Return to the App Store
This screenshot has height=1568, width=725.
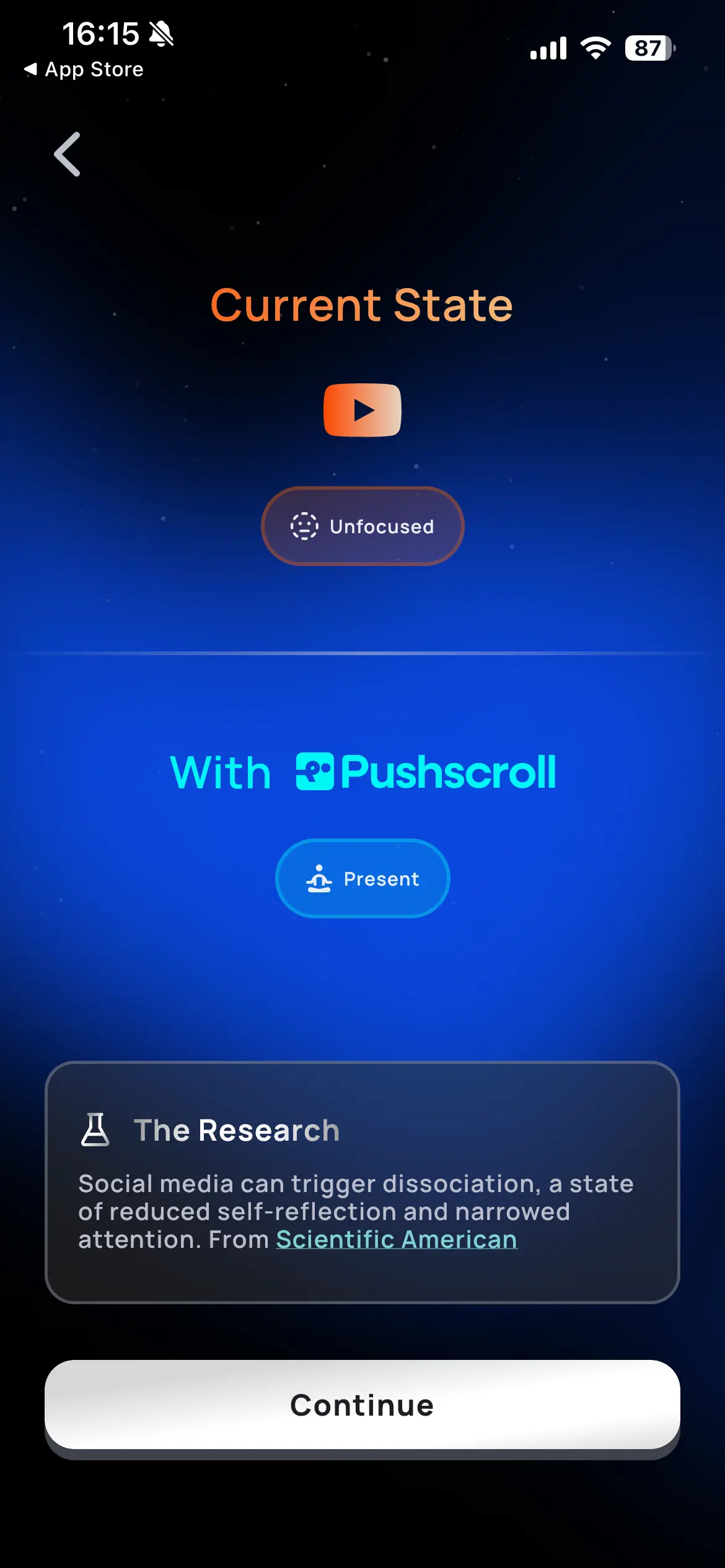click(84, 69)
